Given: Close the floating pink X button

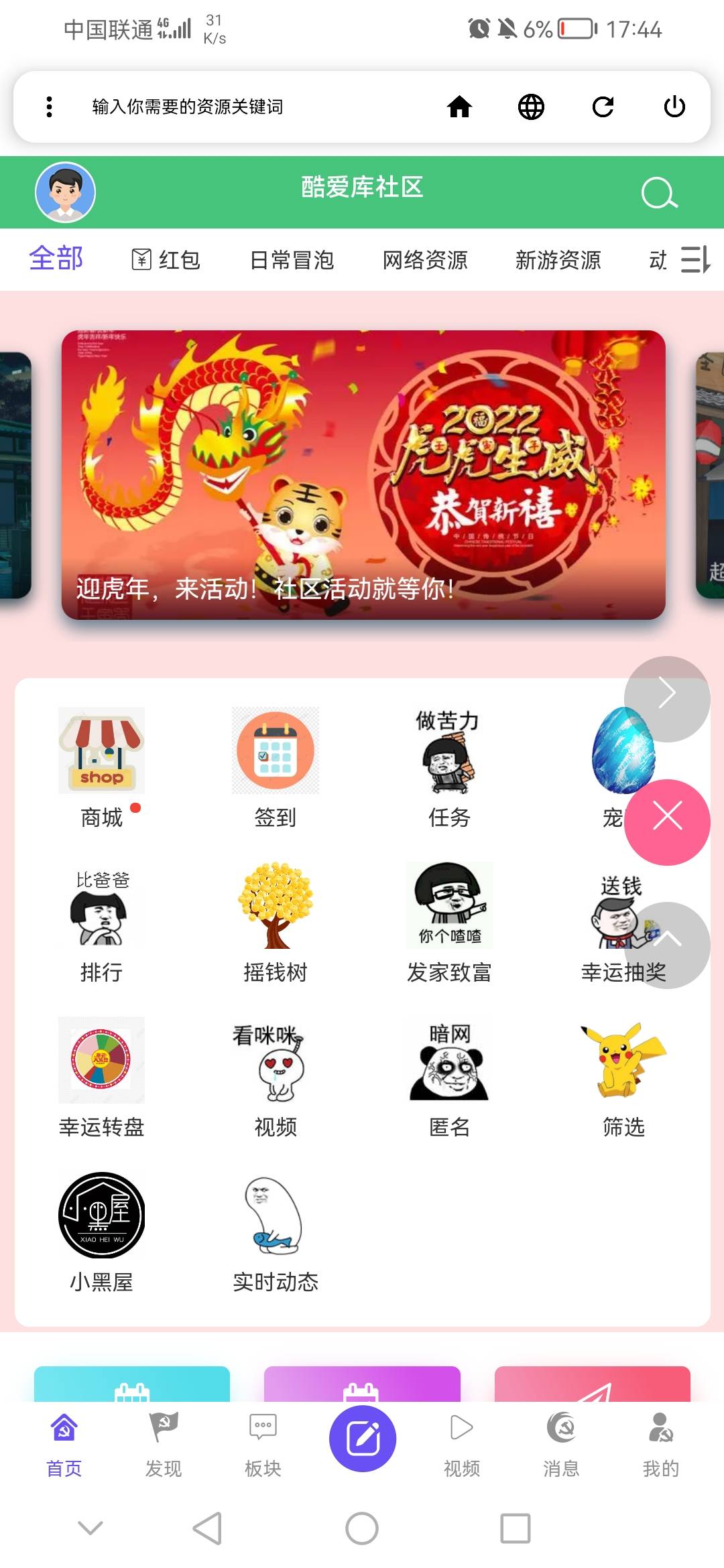Looking at the screenshot, I should (x=667, y=822).
